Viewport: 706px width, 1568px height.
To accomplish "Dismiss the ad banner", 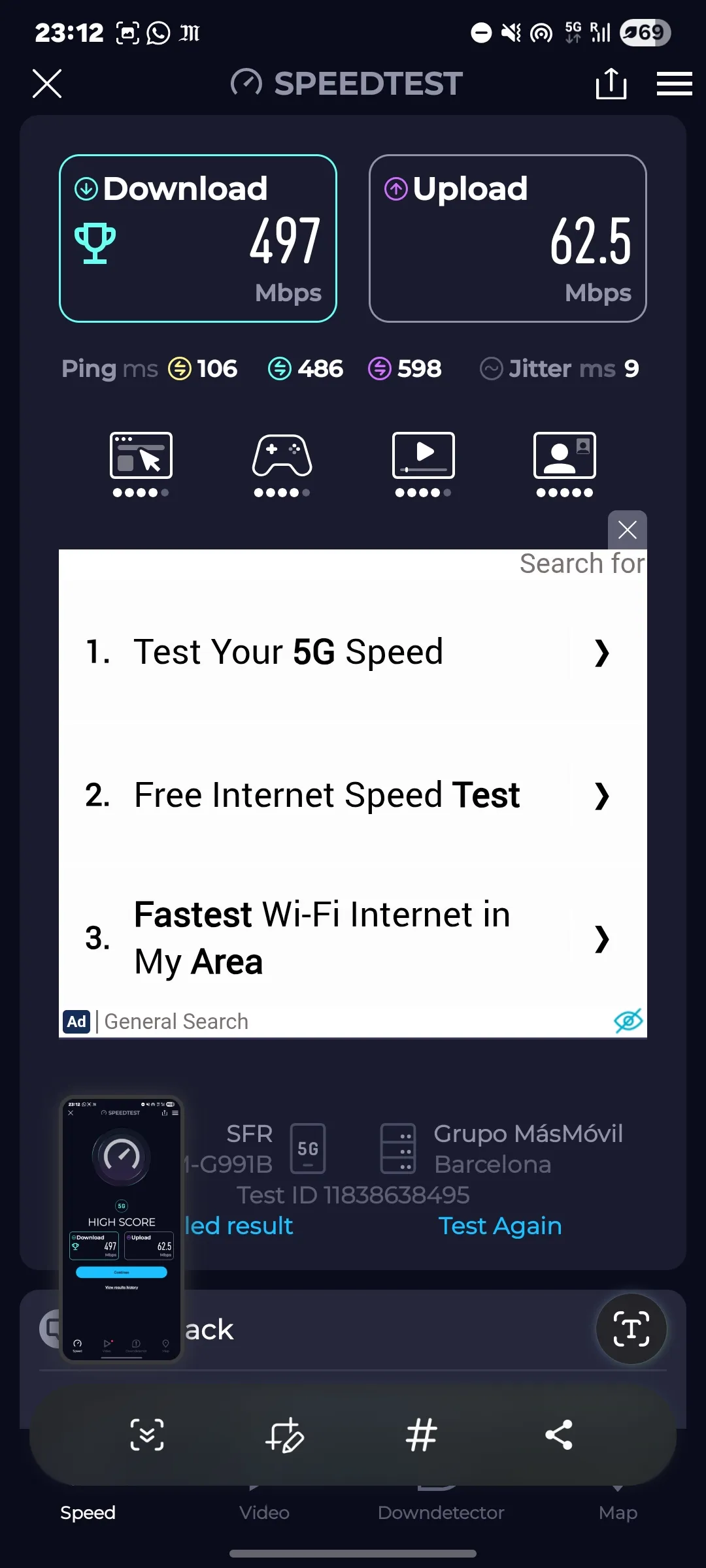I will (x=628, y=530).
